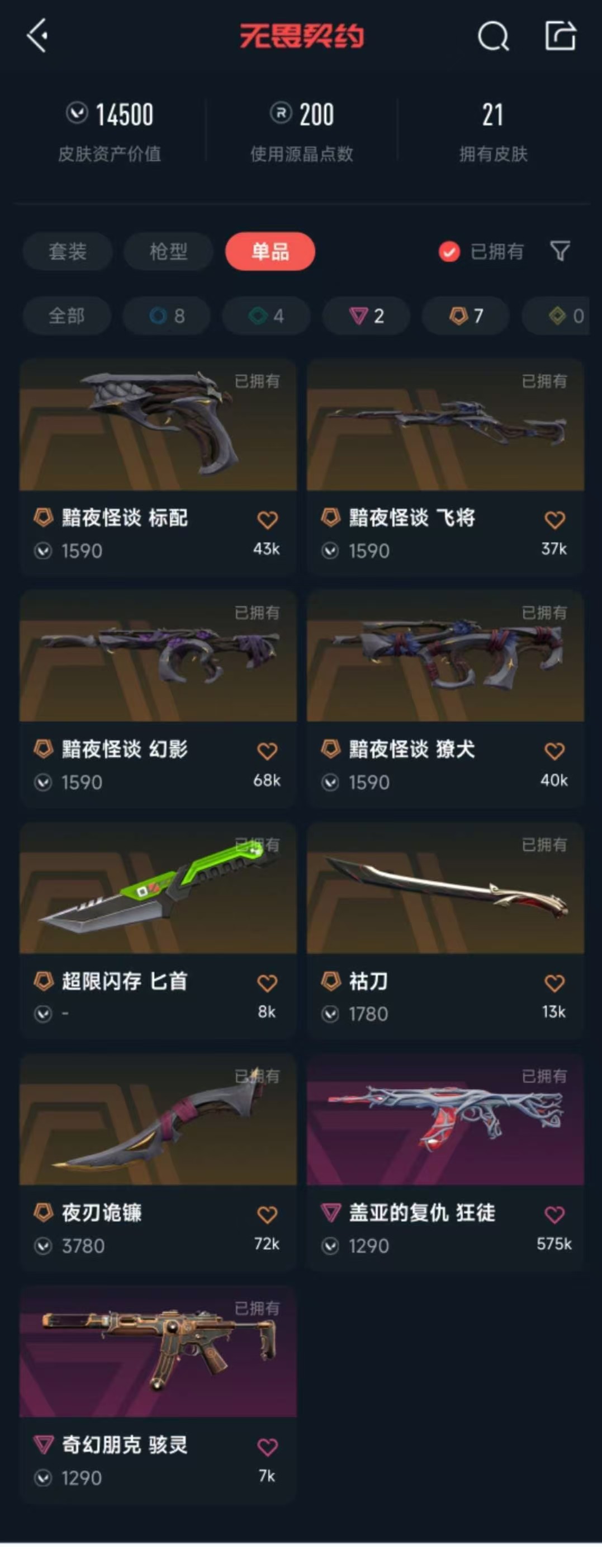Like the 盖亚的复仇 狂徒 skin
This screenshot has width=602, height=1568.
coord(554,1214)
